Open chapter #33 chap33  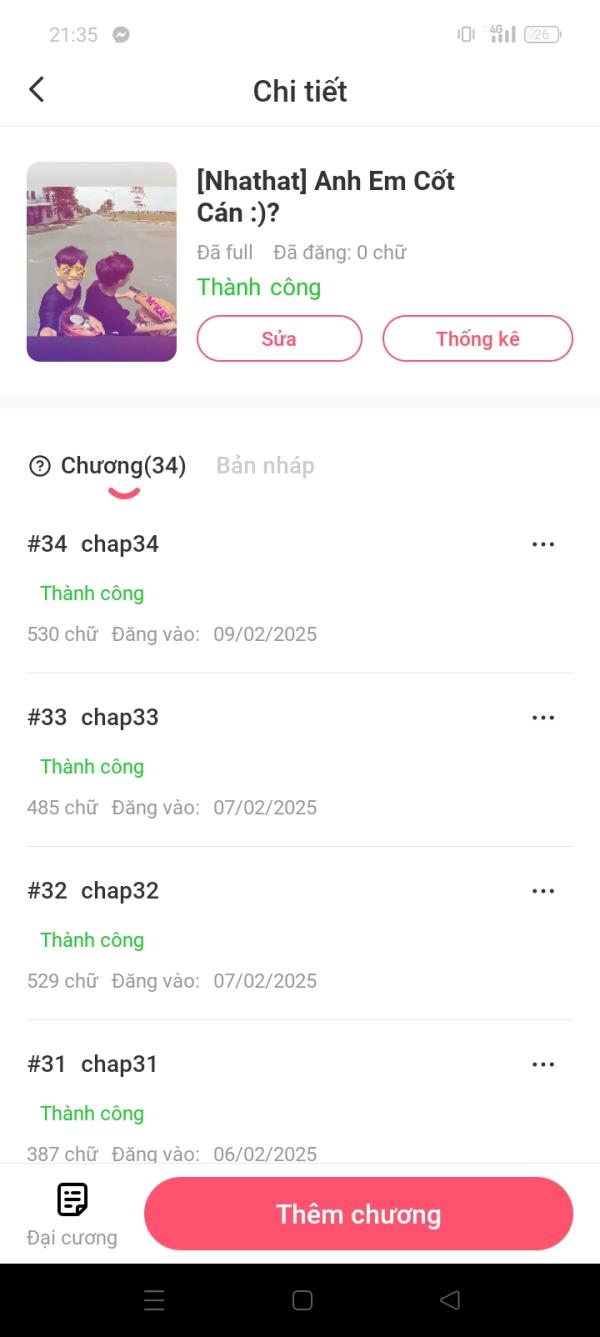click(119, 717)
